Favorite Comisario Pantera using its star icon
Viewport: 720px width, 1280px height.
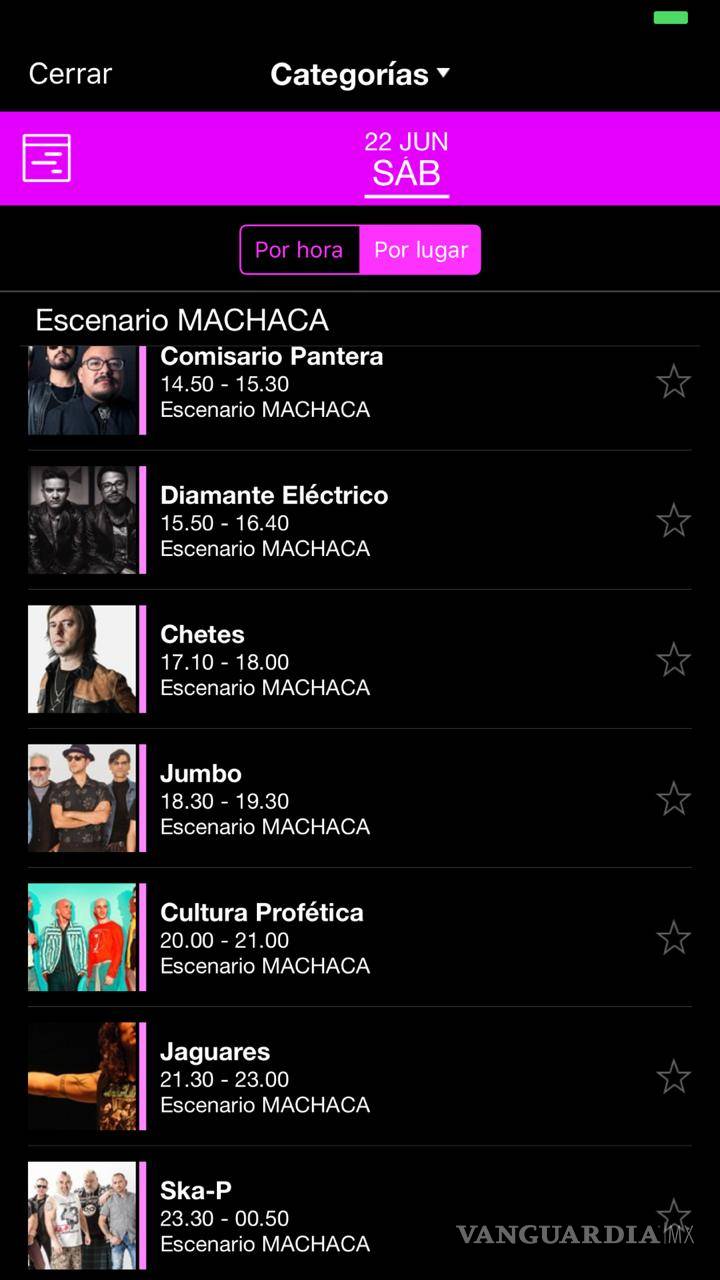point(675,382)
